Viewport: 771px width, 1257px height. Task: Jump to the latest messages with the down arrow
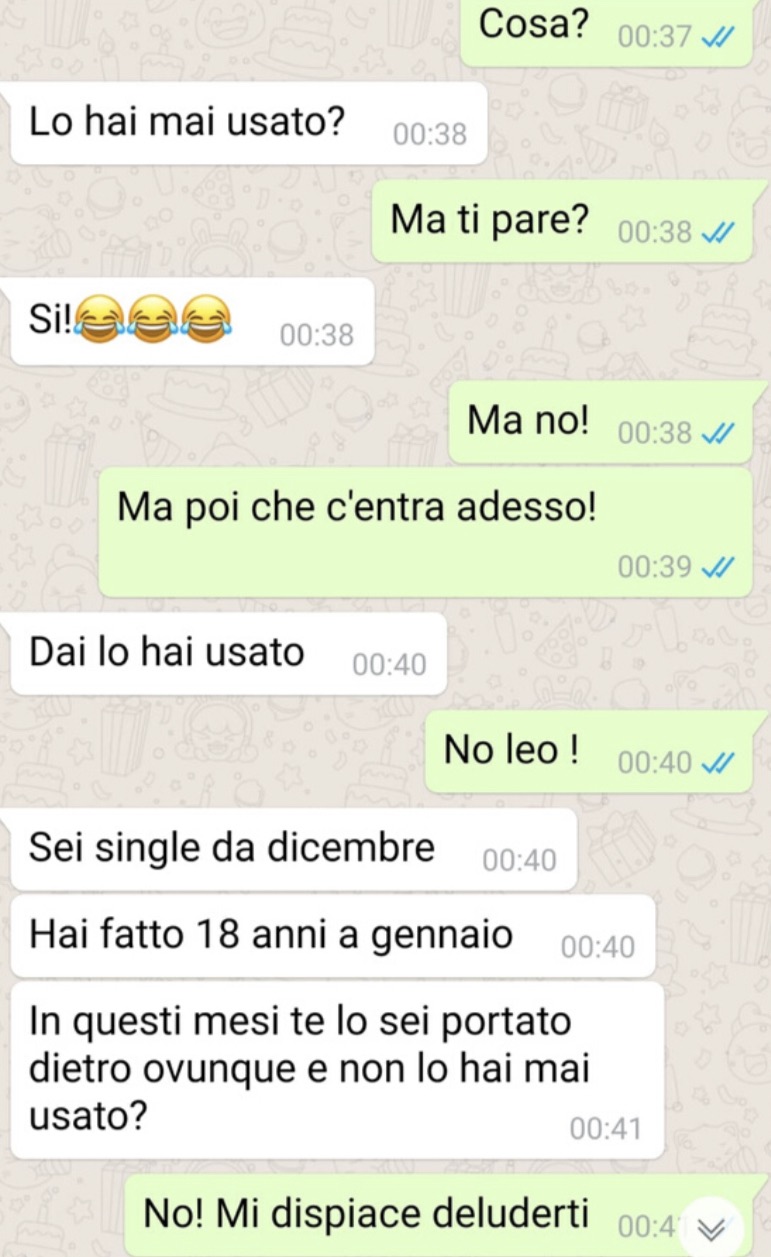[x=711, y=1229]
